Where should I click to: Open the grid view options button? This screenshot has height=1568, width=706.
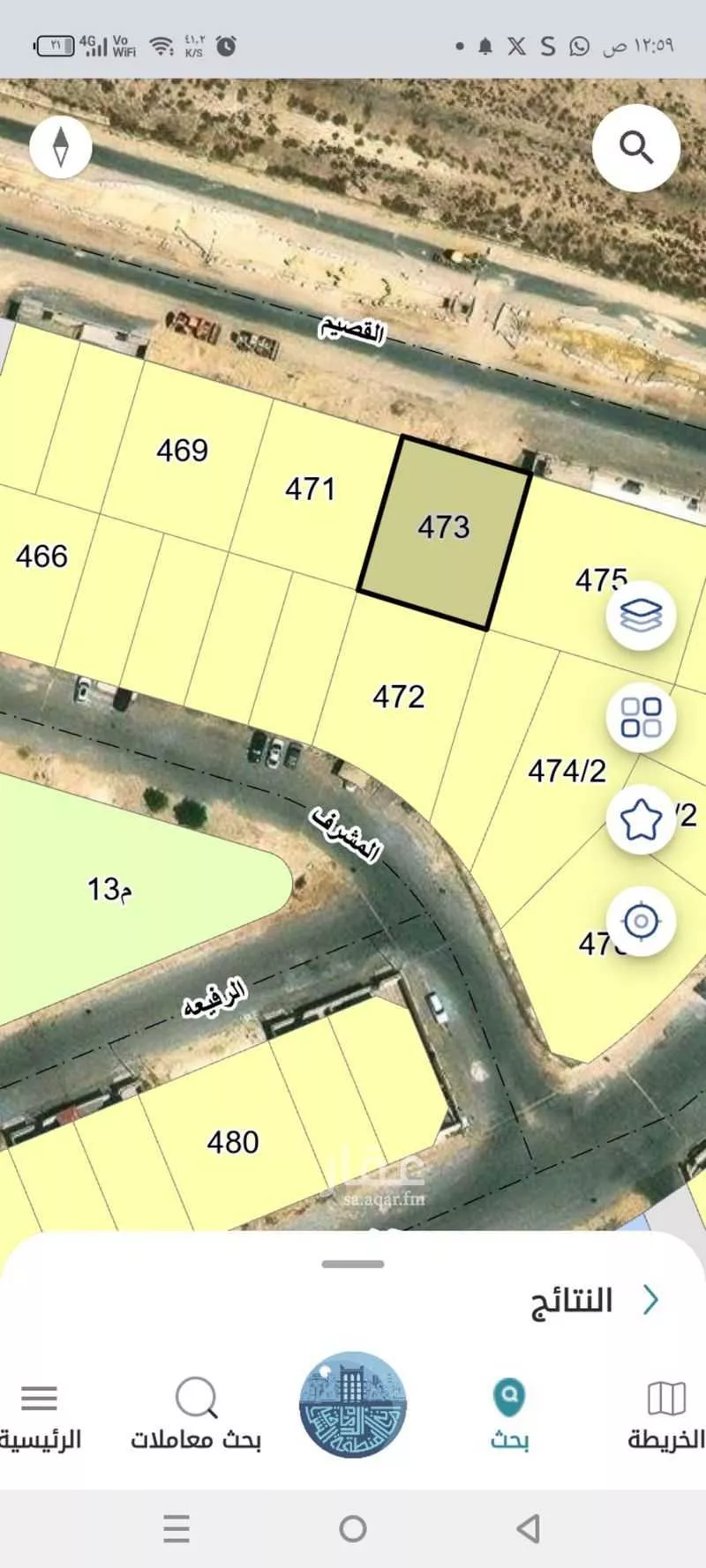pos(641,718)
